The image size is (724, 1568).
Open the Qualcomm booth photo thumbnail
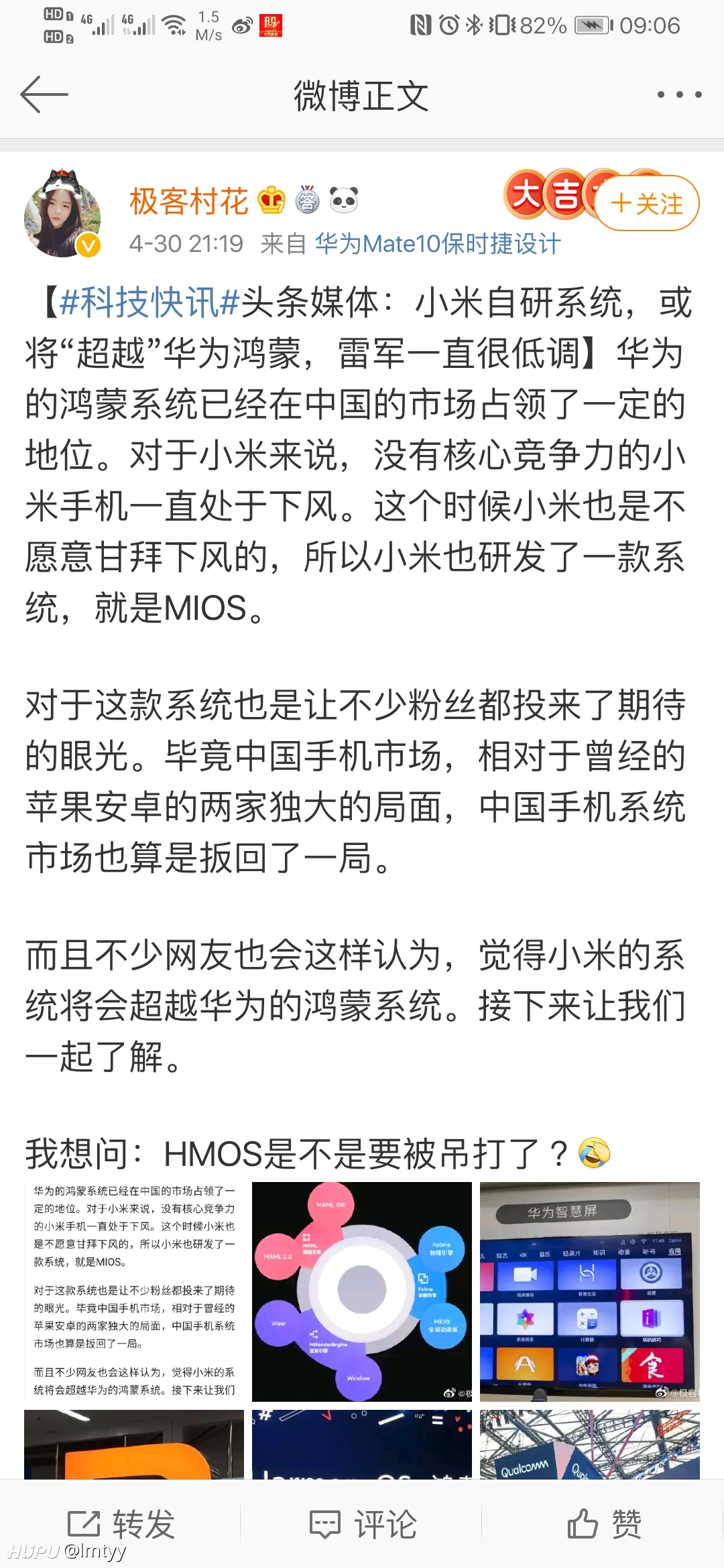point(590,1444)
